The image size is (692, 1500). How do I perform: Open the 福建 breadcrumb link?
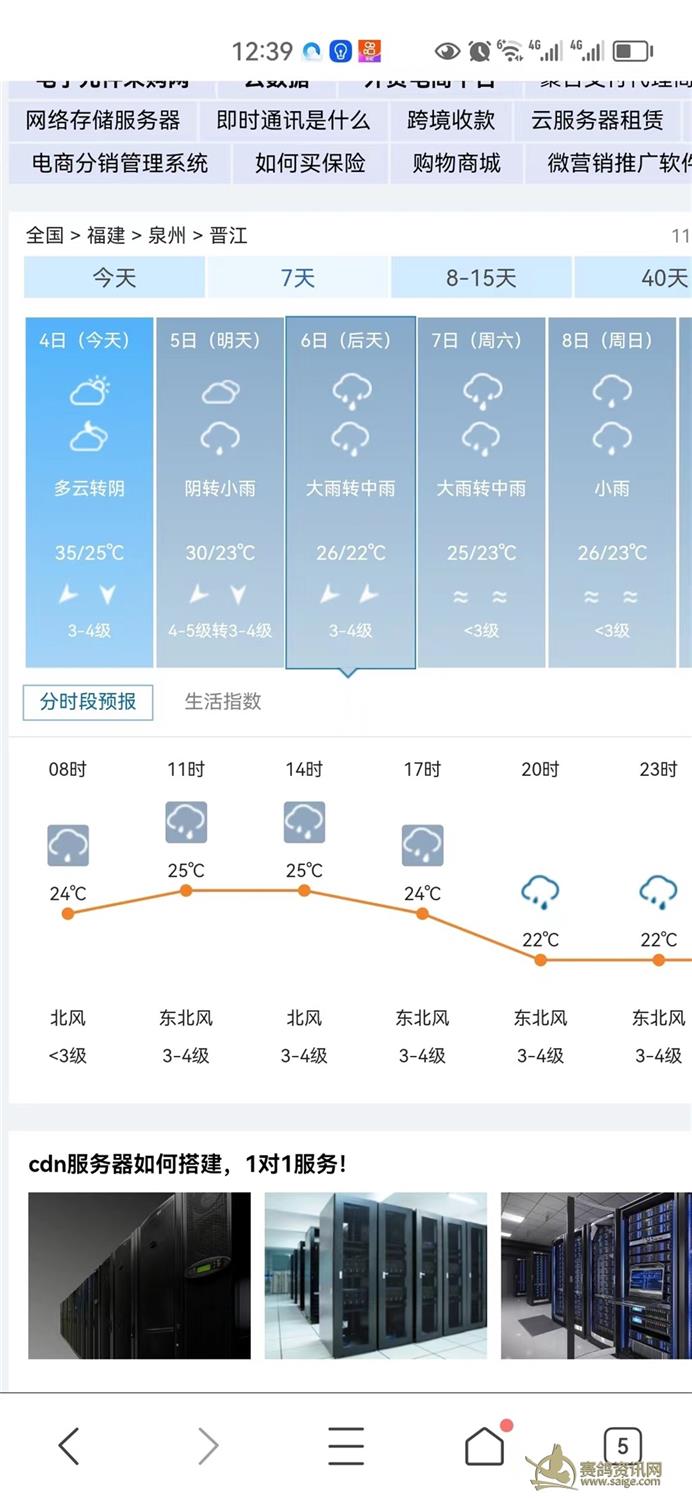click(x=106, y=236)
